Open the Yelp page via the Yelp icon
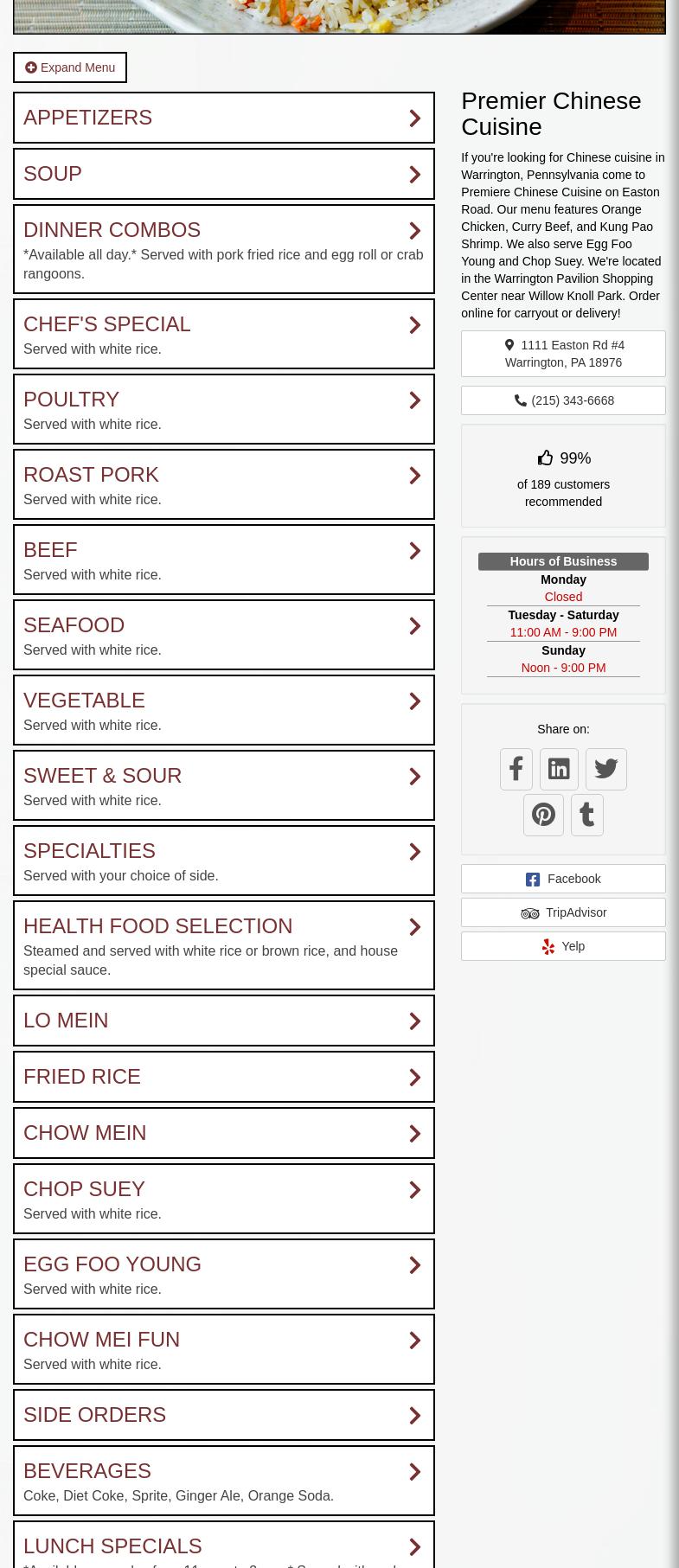679x1568 pixels. (x=548, y=946)
